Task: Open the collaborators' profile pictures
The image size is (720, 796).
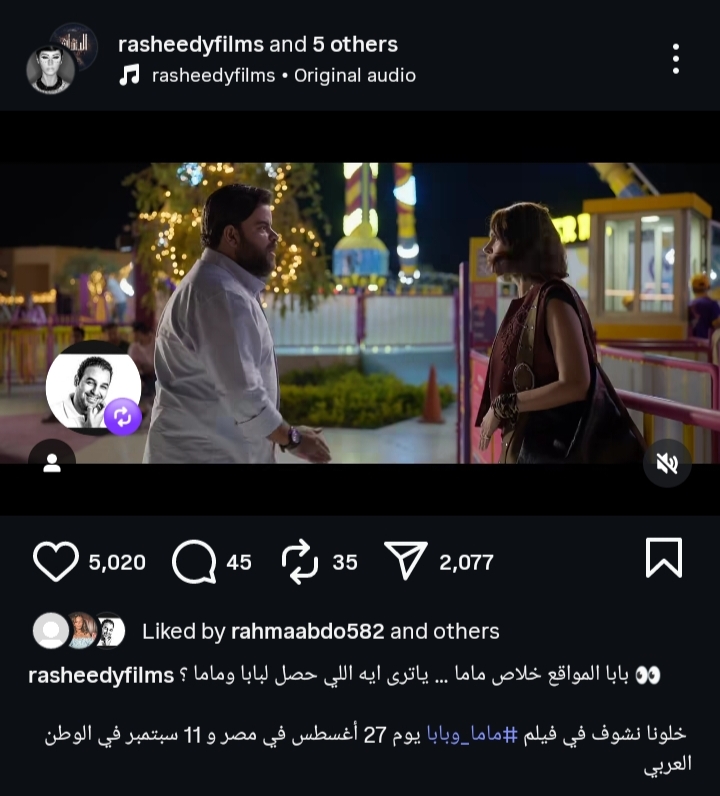Action: [x=60, y=58]
